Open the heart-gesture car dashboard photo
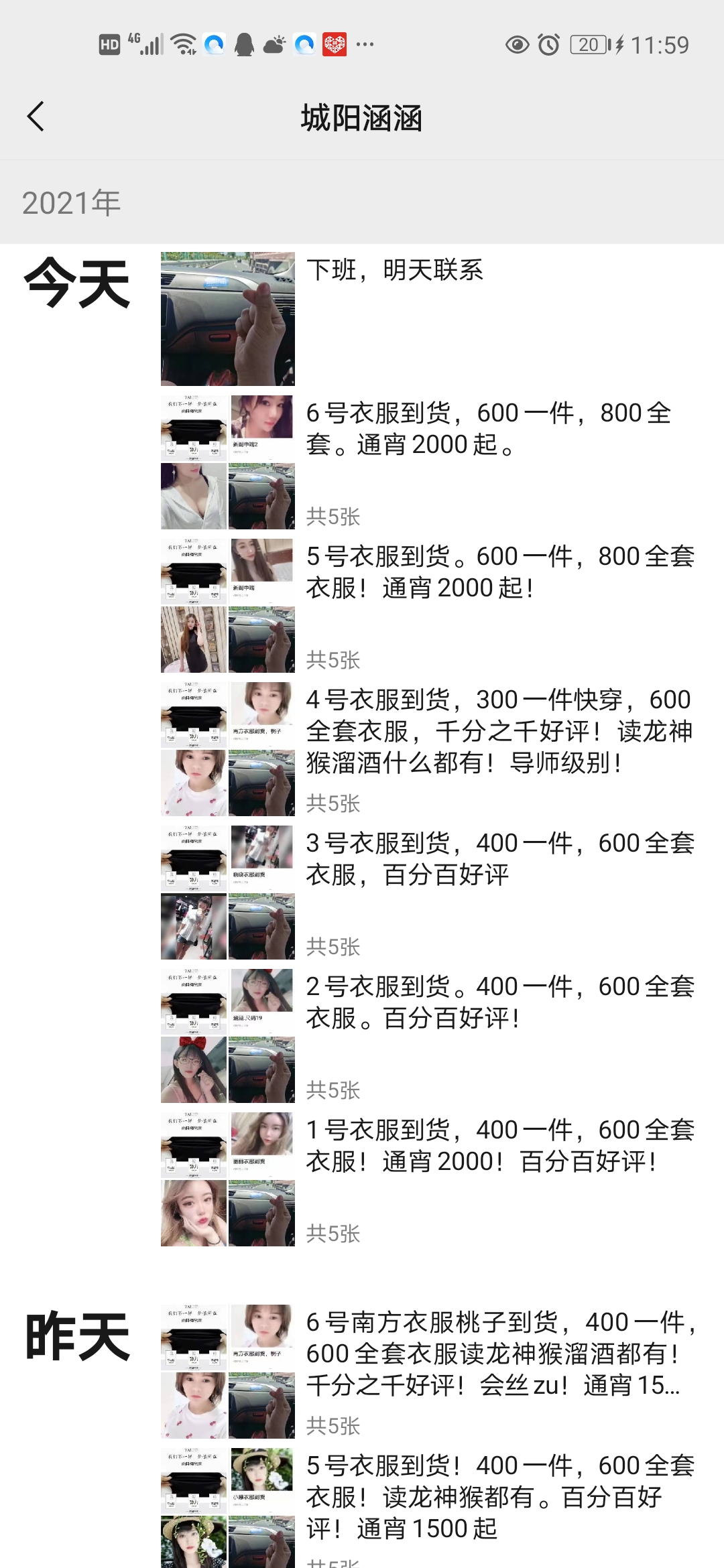Screen dimensions: 724x1568 [x=227, y=318]
